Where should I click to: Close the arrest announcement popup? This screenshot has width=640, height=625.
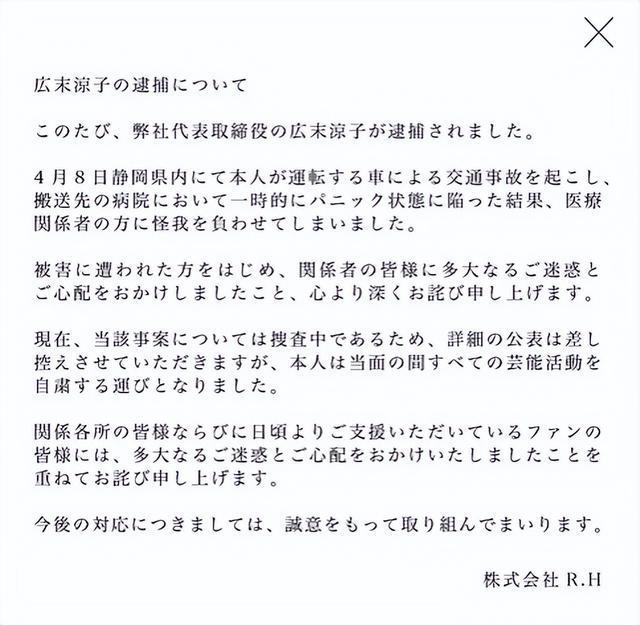coord(598,33)
